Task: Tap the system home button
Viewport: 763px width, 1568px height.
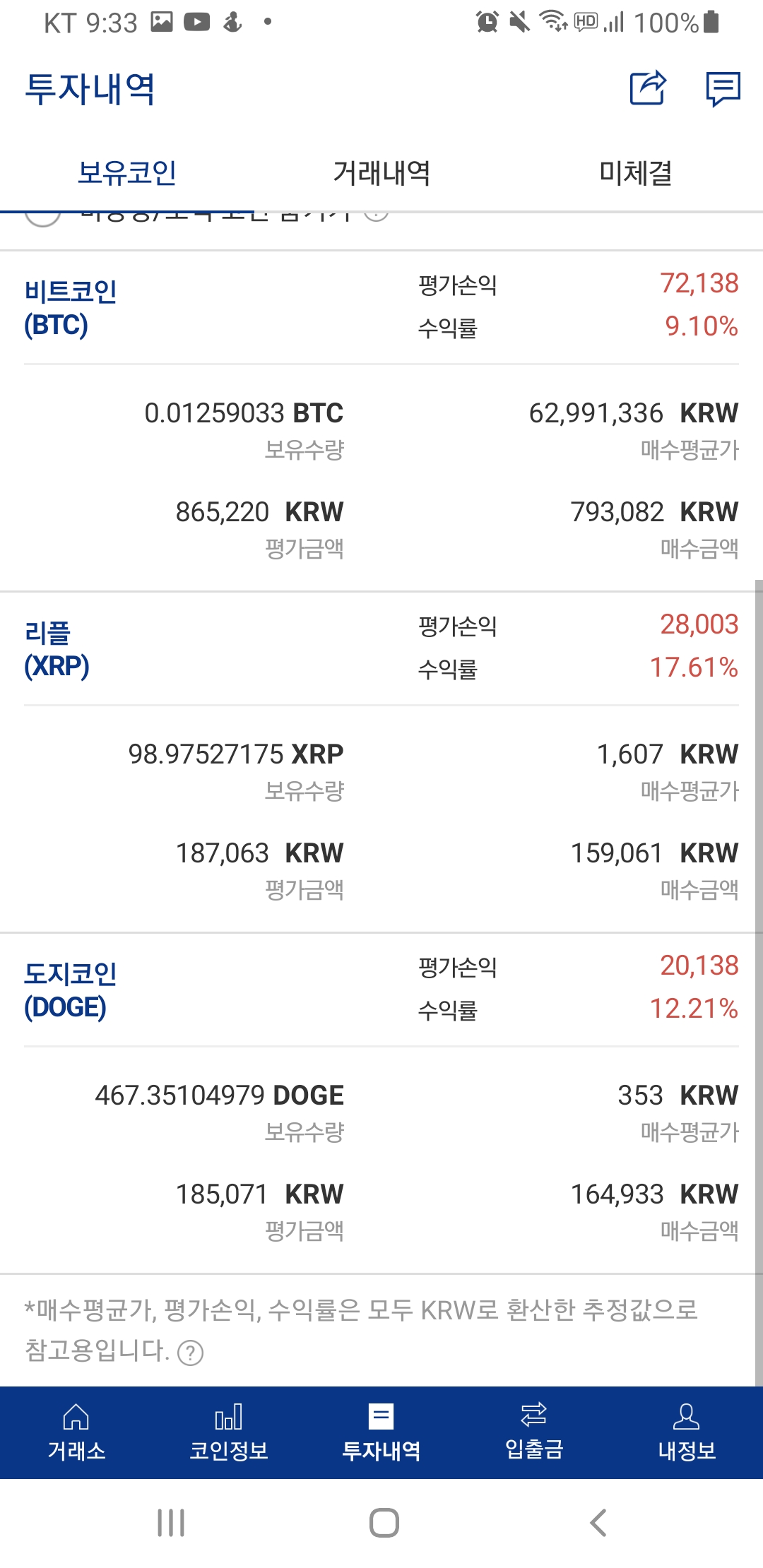Action: coord(384,1523)
